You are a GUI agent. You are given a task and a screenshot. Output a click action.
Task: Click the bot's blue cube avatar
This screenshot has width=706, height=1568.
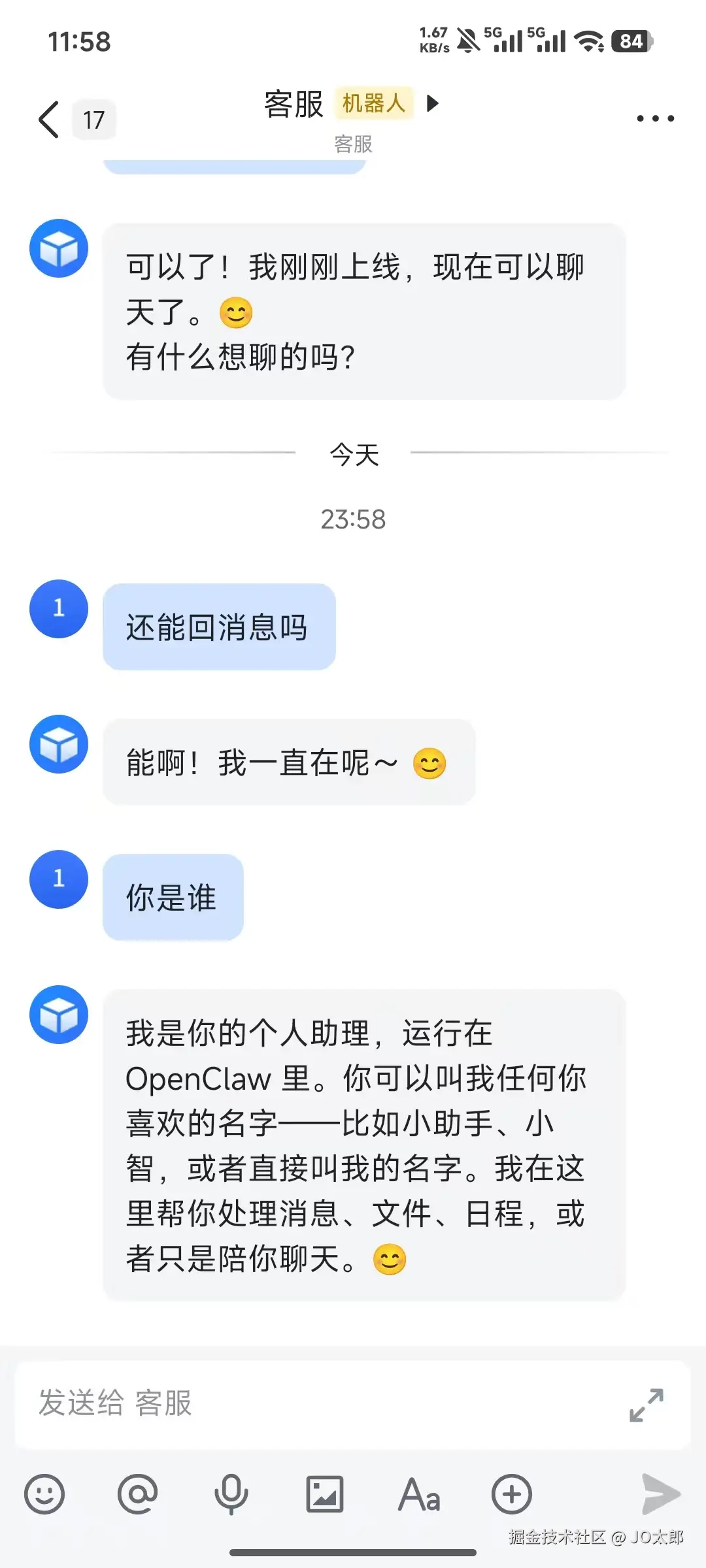58,744
